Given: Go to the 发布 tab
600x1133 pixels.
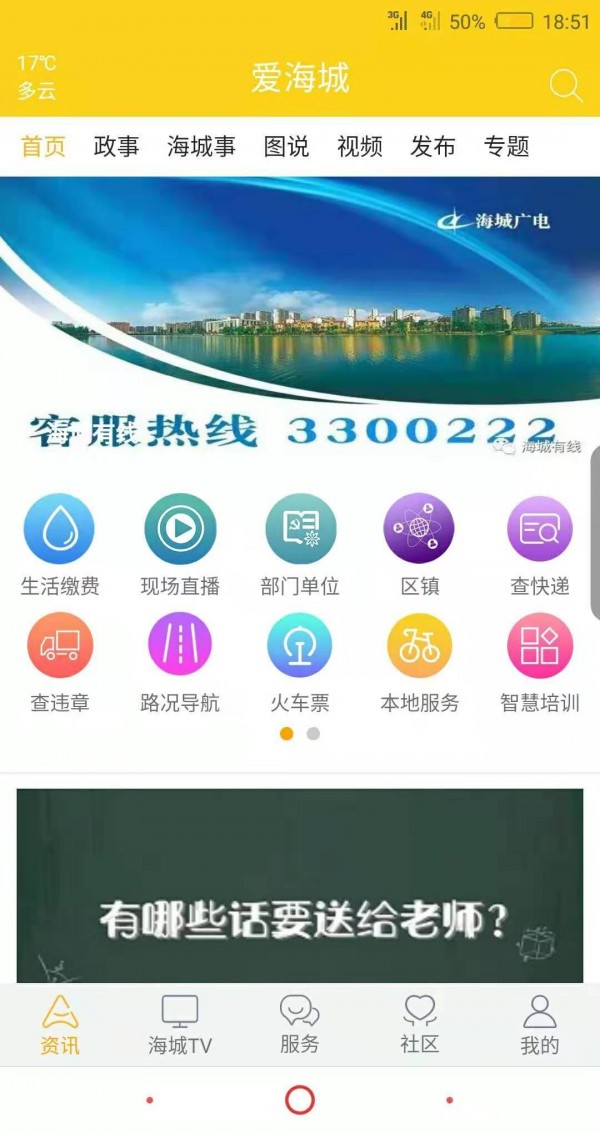Looking at the screenshot, I should [433, 146].
